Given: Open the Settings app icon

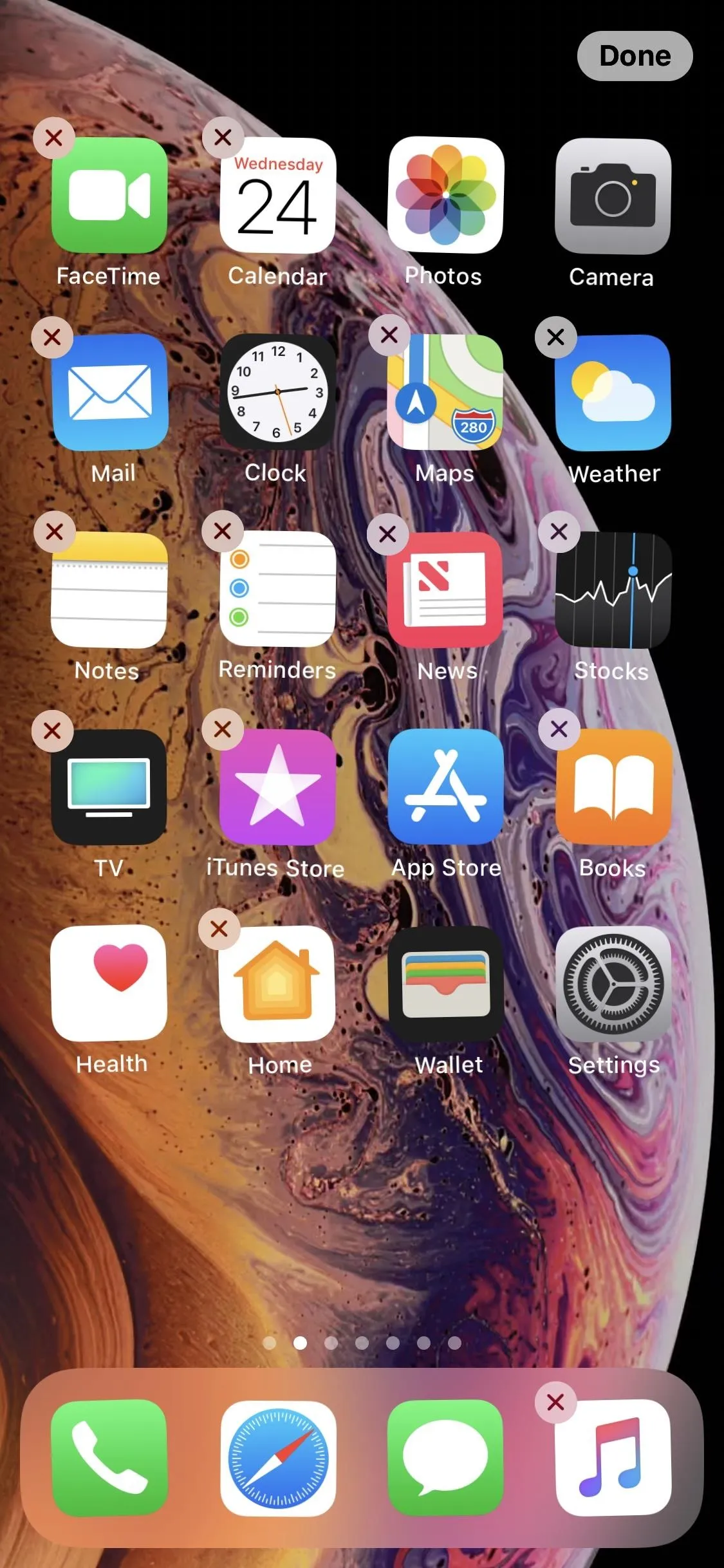Looking at the screenshot, I should [613, 984].
